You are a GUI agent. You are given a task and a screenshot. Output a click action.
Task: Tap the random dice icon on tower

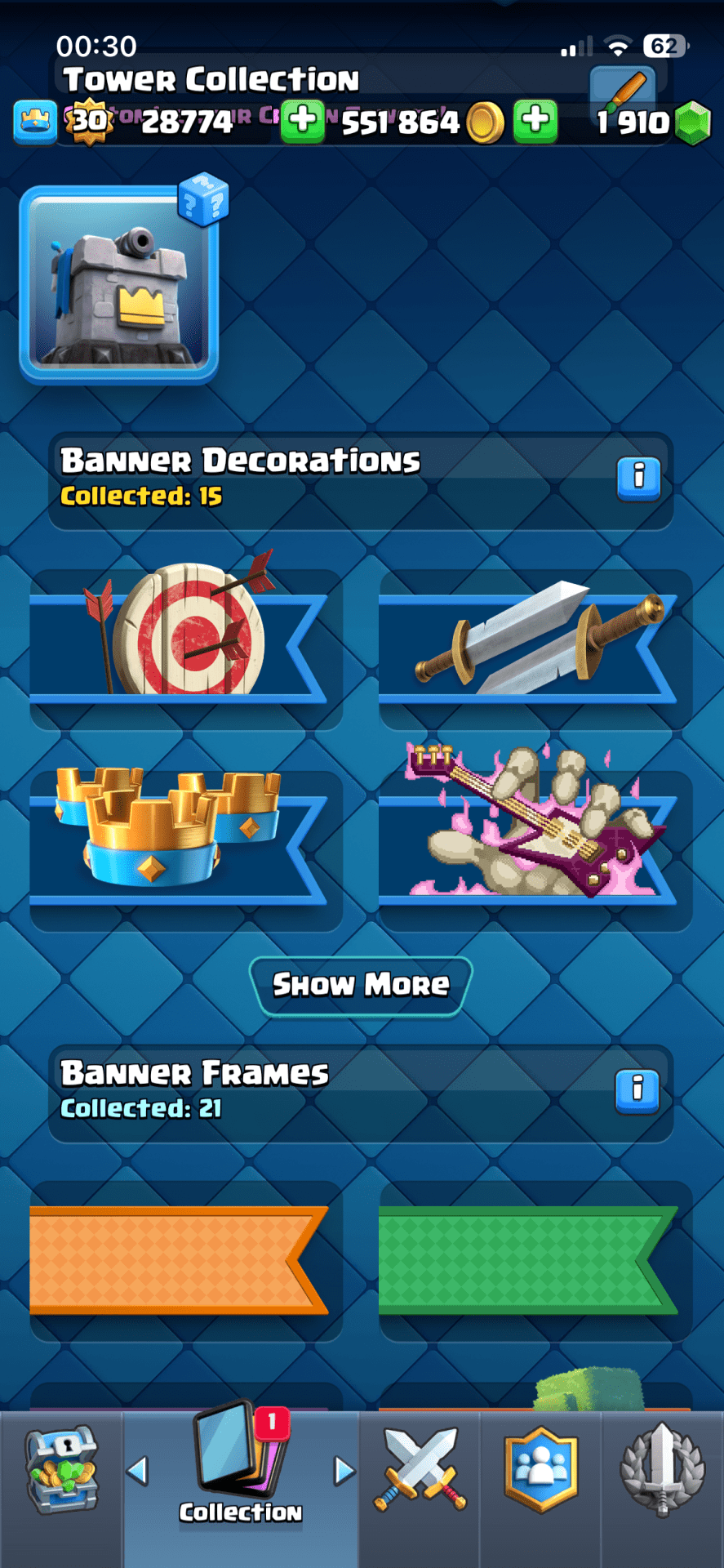(202, 198)
